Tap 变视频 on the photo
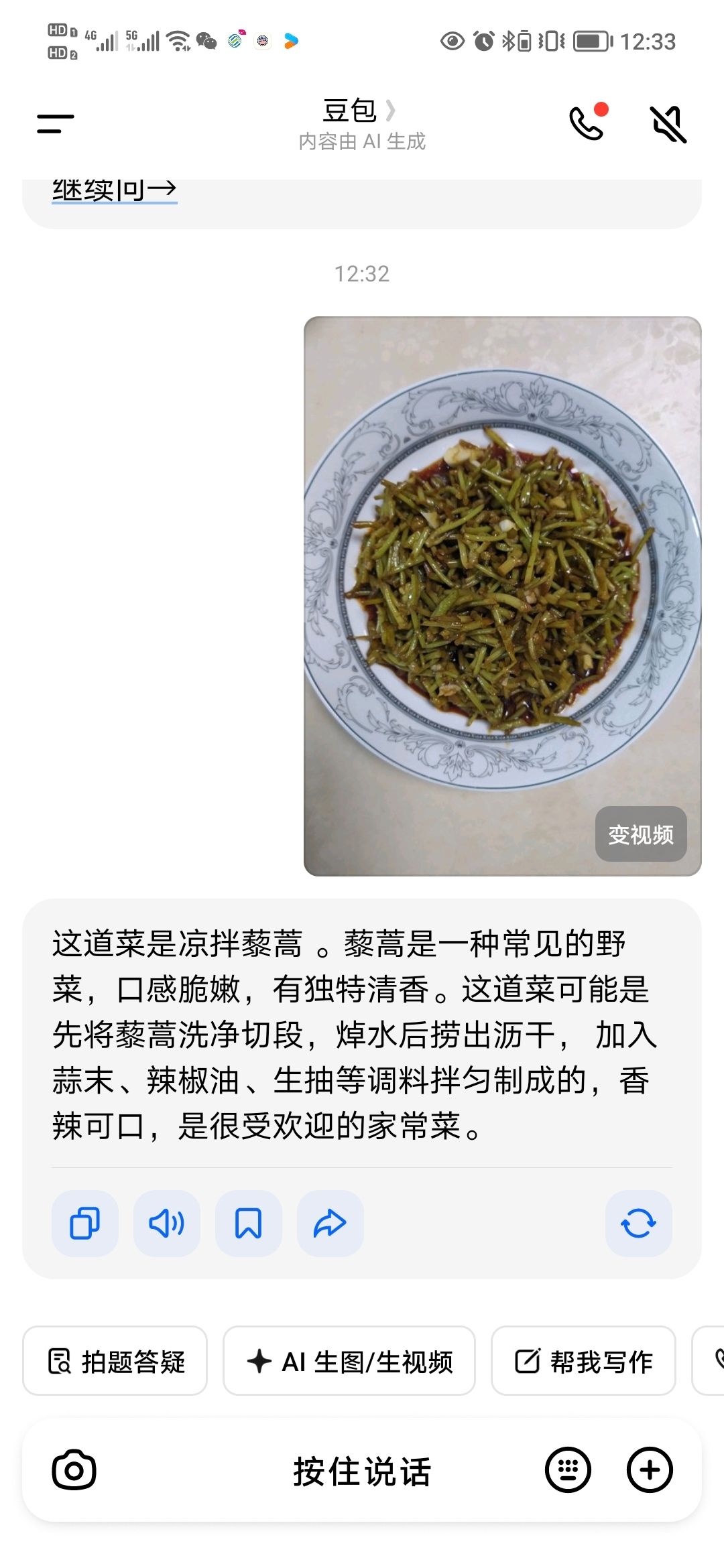The width and height of the screenshot is (724, 1568). point(640,834)
